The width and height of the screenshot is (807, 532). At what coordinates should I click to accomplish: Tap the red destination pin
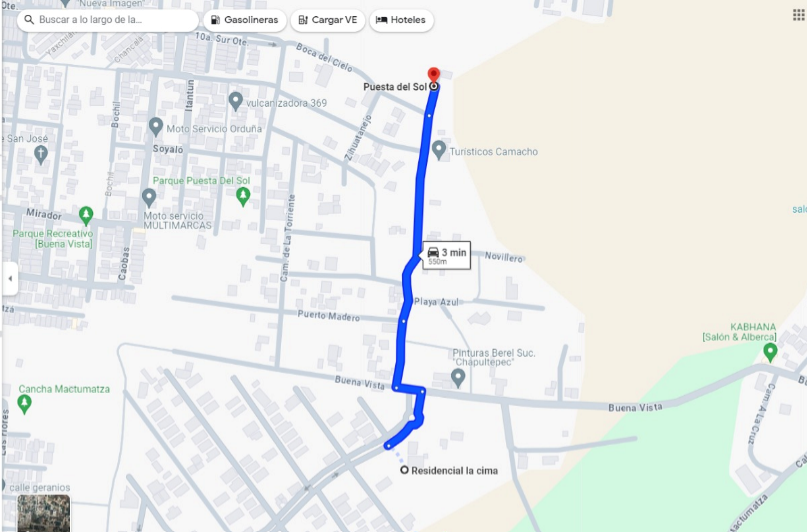(433, 75)
